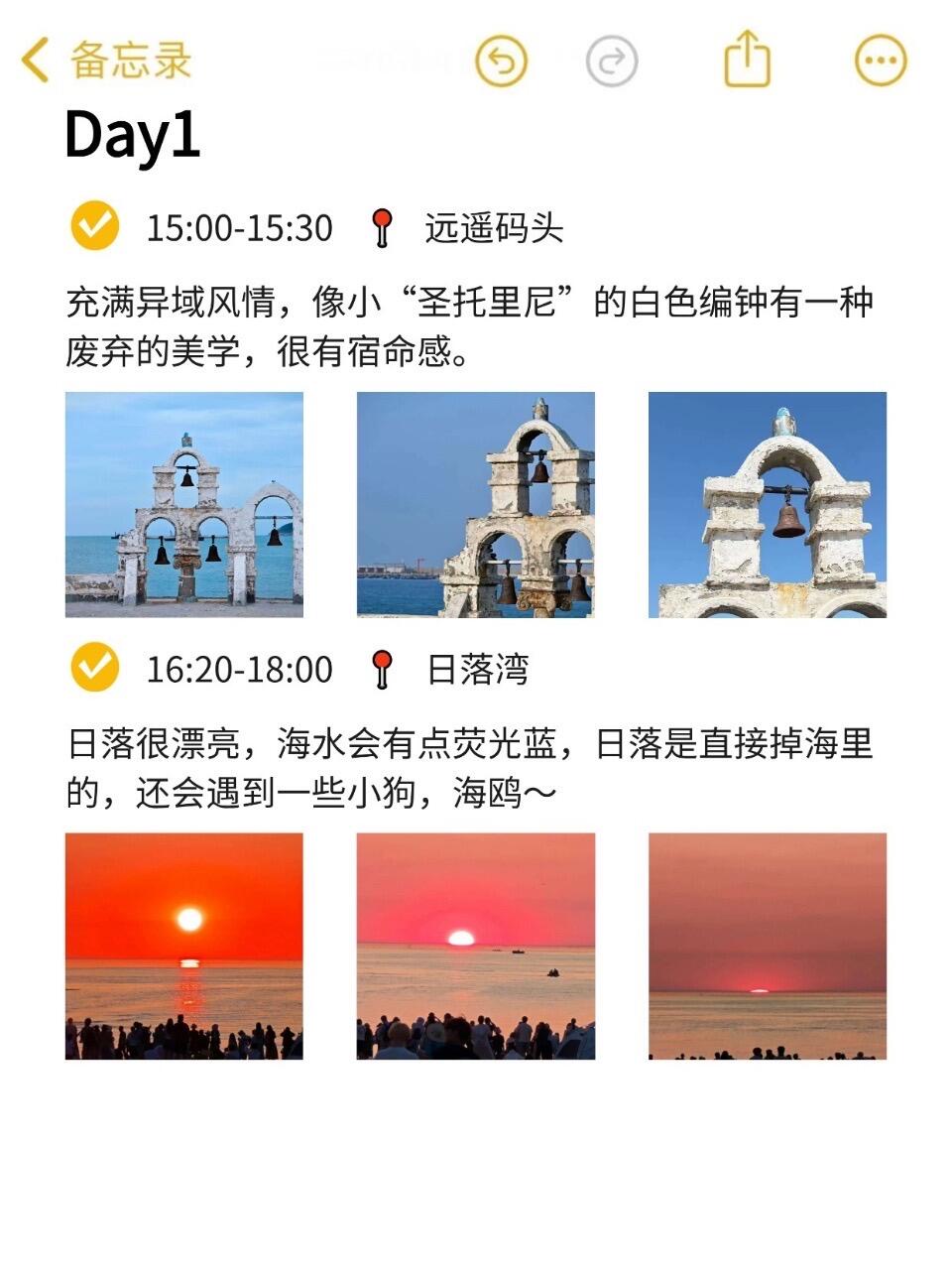Open the bright orange 日落湾 sunset photo

(x=184, y=946)
